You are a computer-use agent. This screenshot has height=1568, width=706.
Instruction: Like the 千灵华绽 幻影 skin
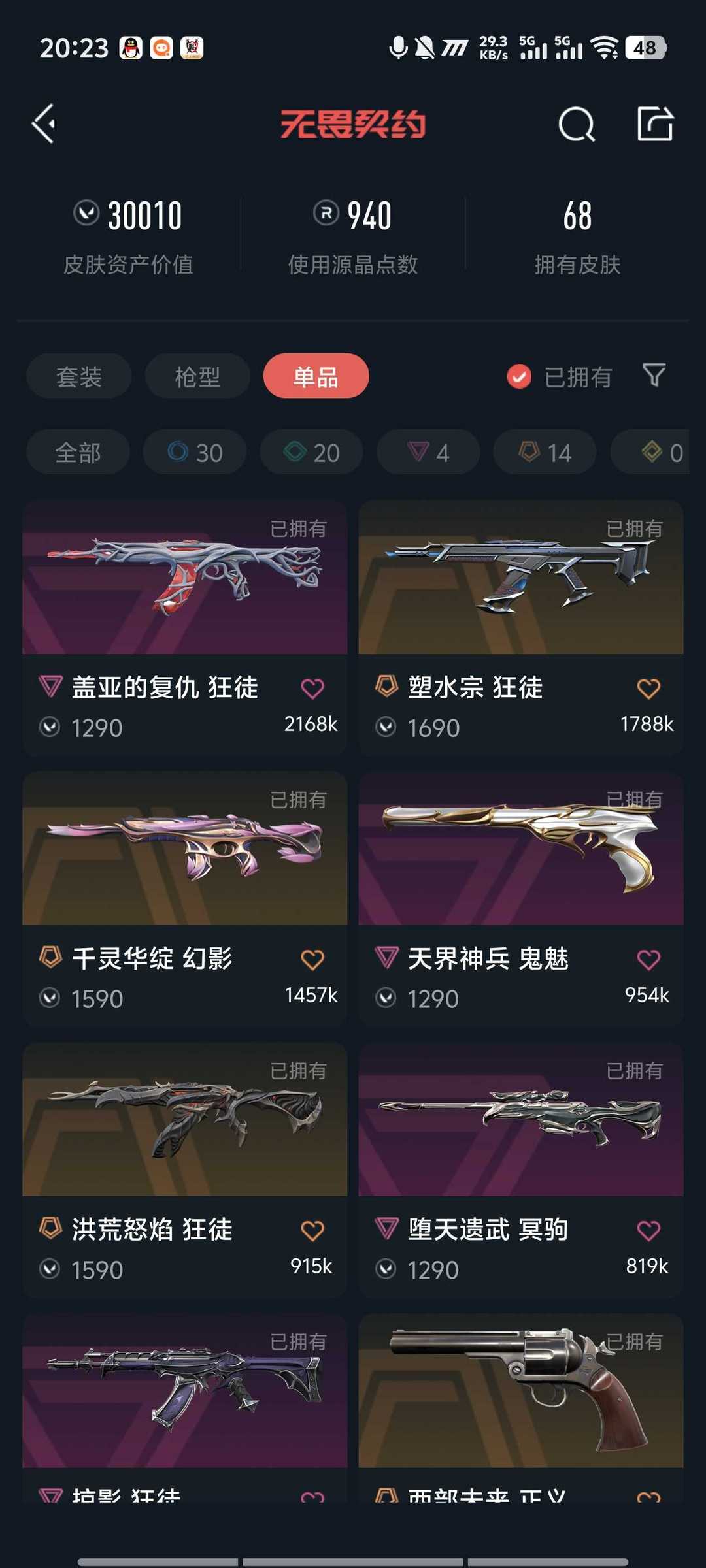(312, 959)
